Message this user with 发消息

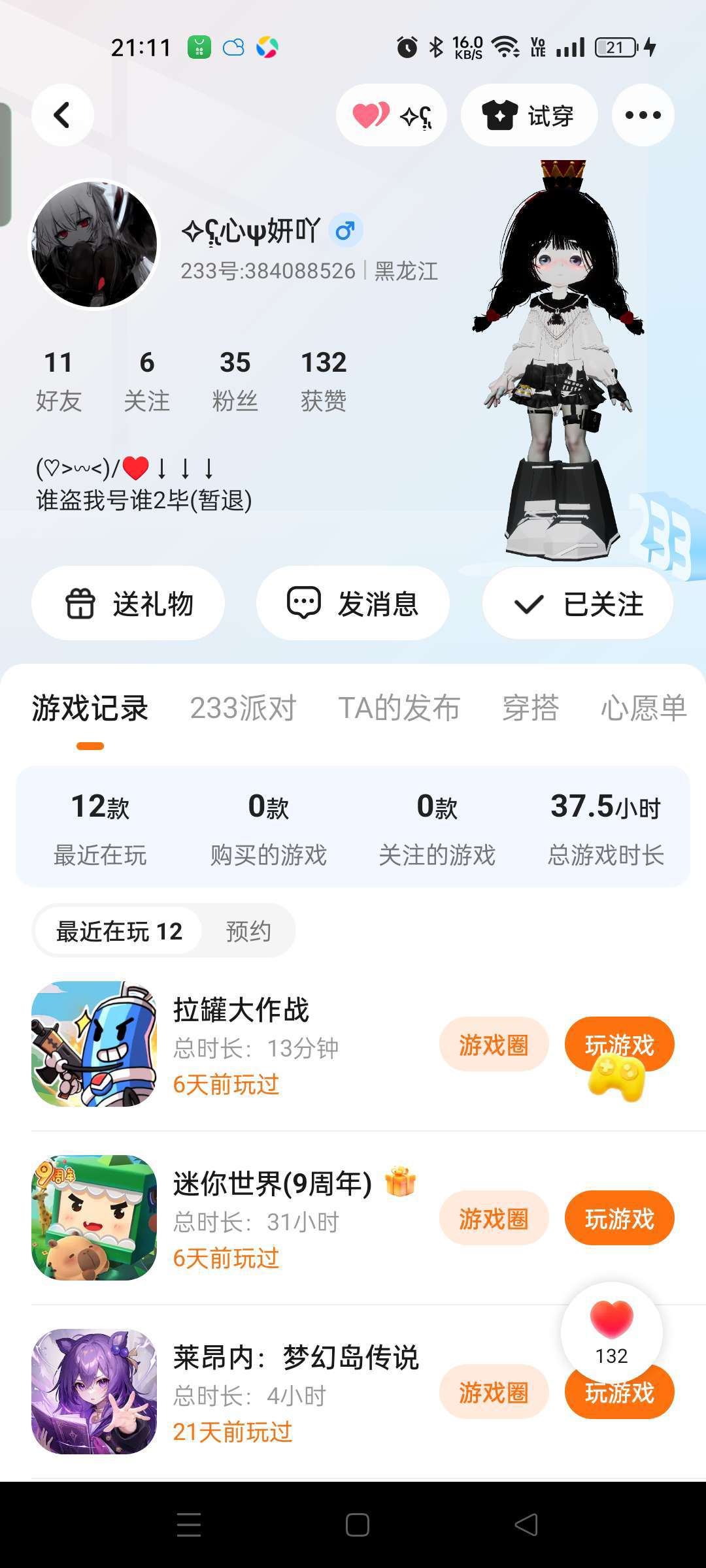pos(353,603)
